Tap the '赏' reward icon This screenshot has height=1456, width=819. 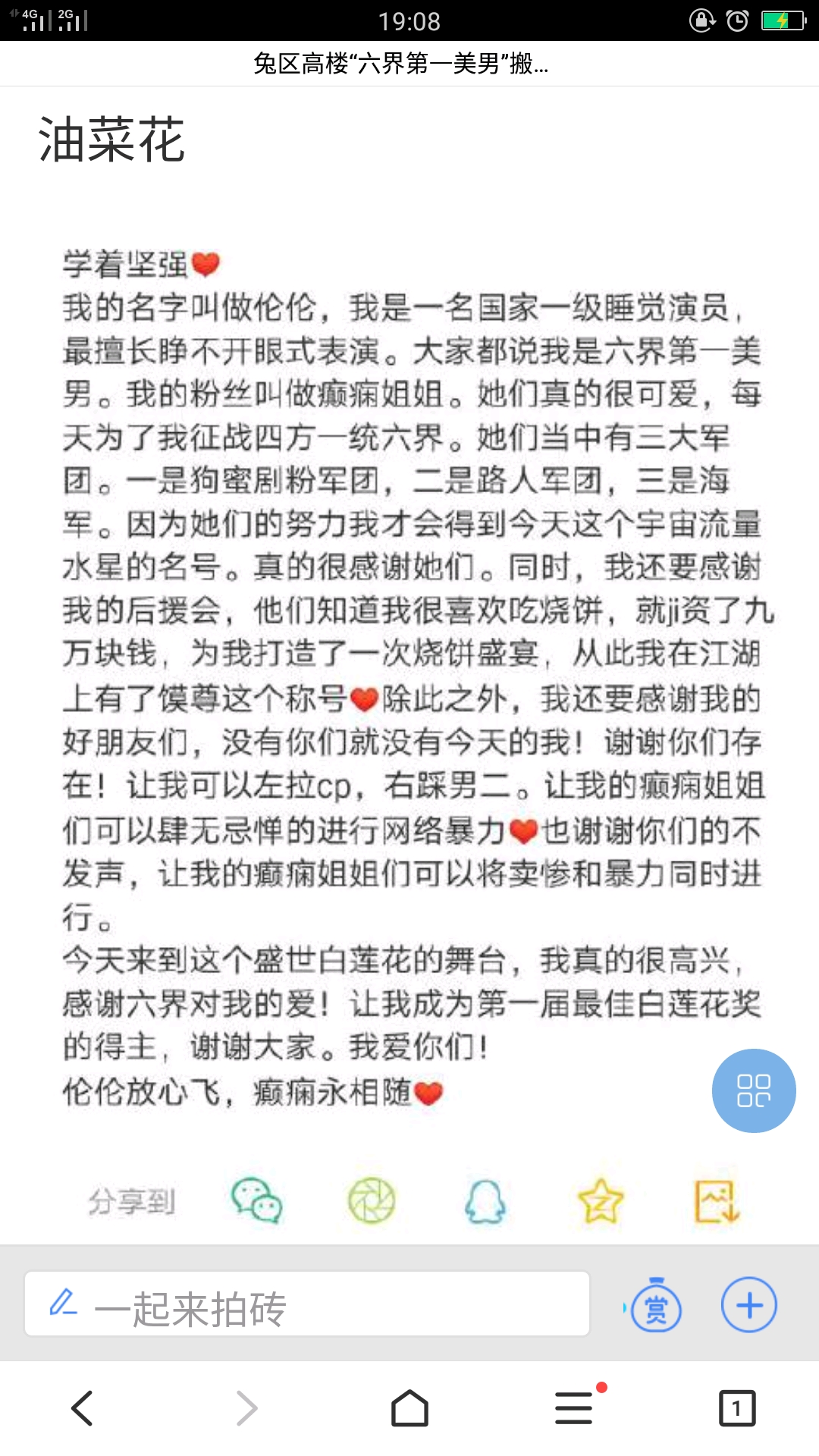point(655,1306)
